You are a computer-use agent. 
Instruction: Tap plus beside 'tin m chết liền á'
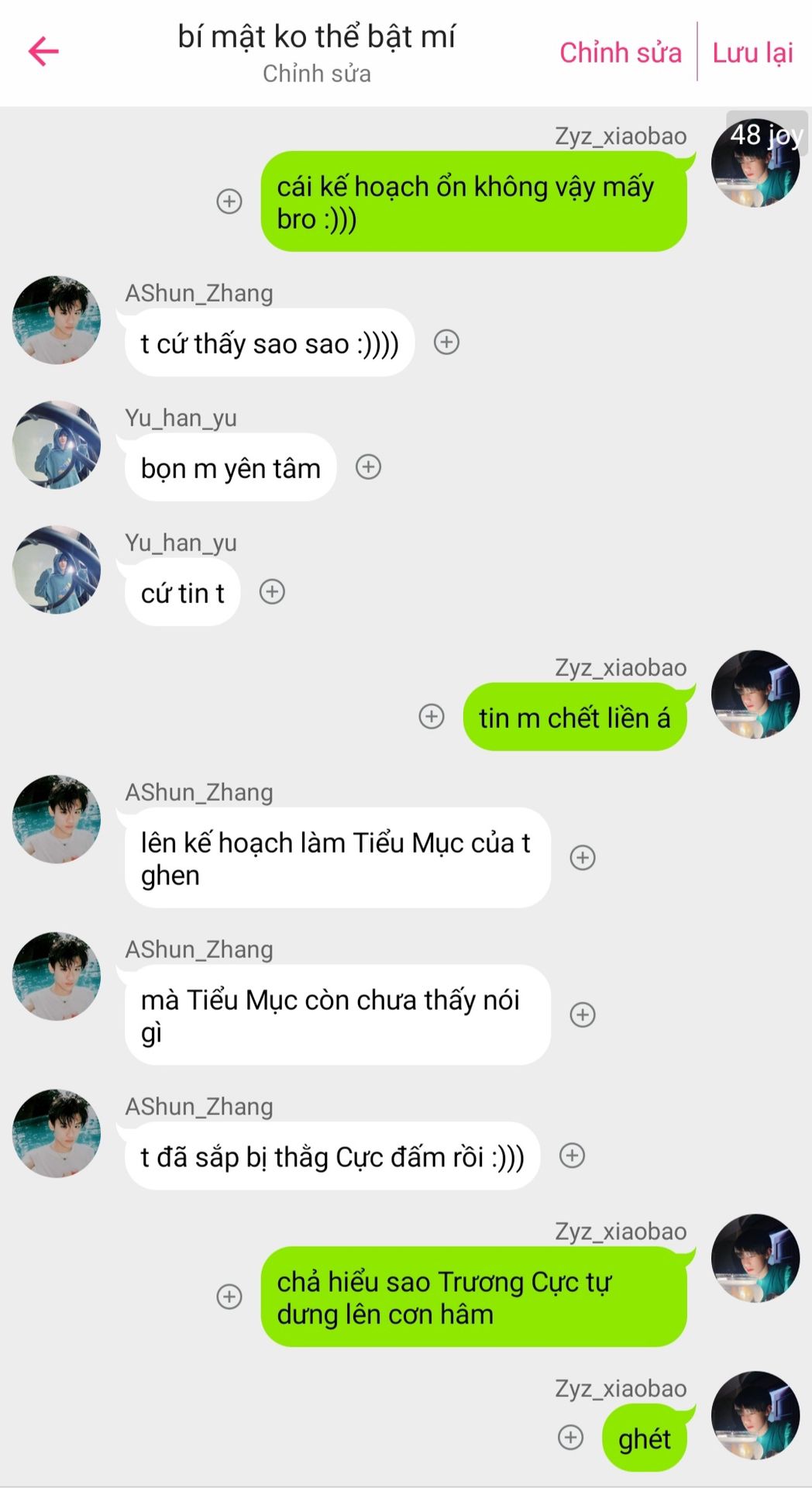432,716
